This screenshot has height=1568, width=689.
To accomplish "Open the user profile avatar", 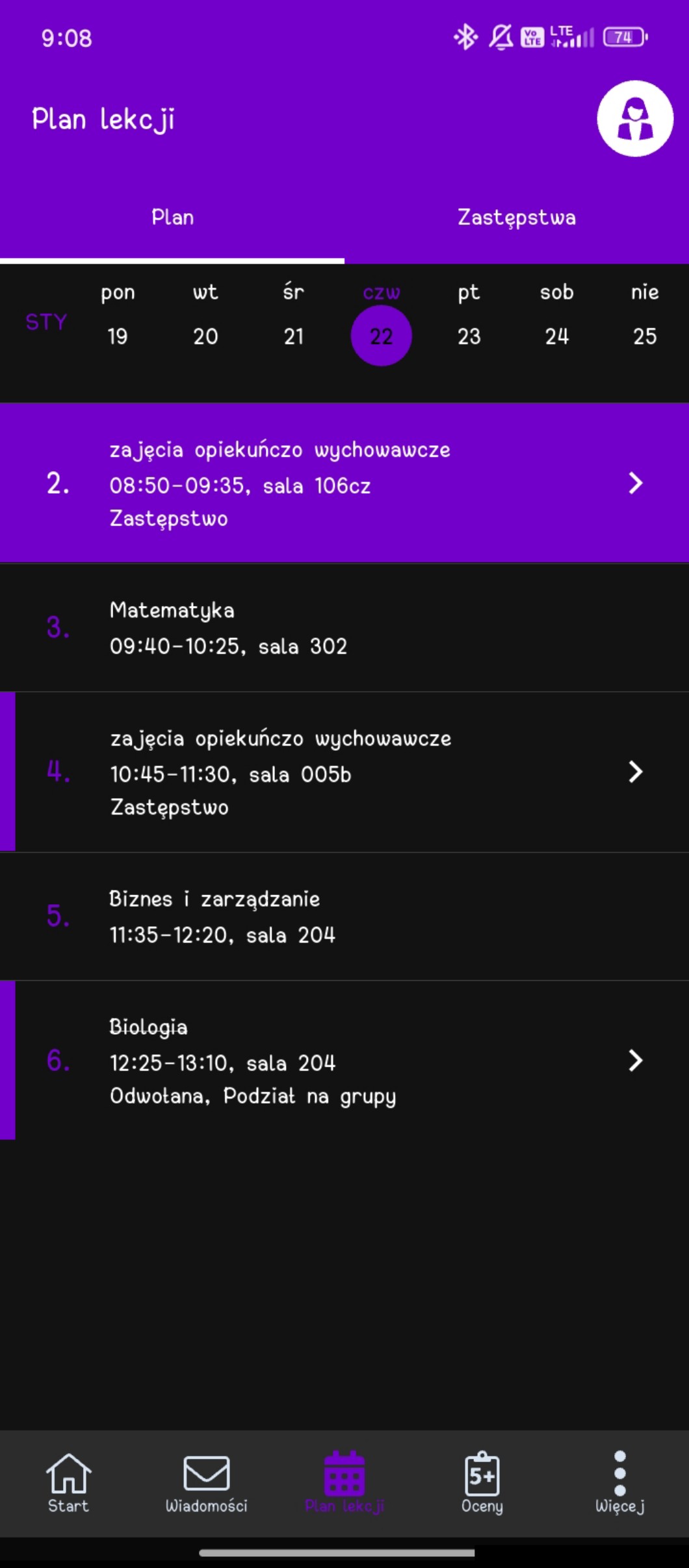I will tap(634, 118).
